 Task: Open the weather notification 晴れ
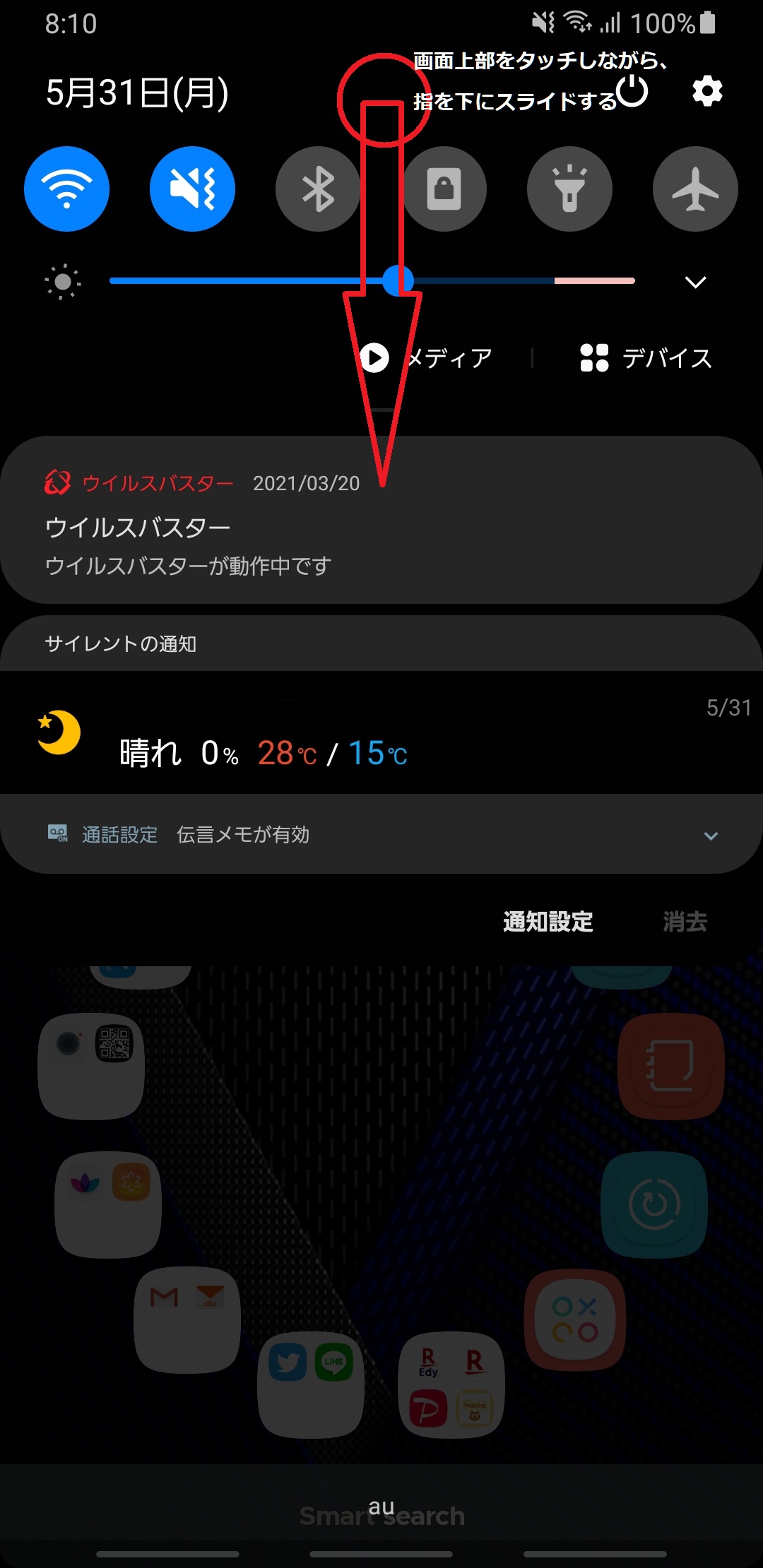click(381, 735)
